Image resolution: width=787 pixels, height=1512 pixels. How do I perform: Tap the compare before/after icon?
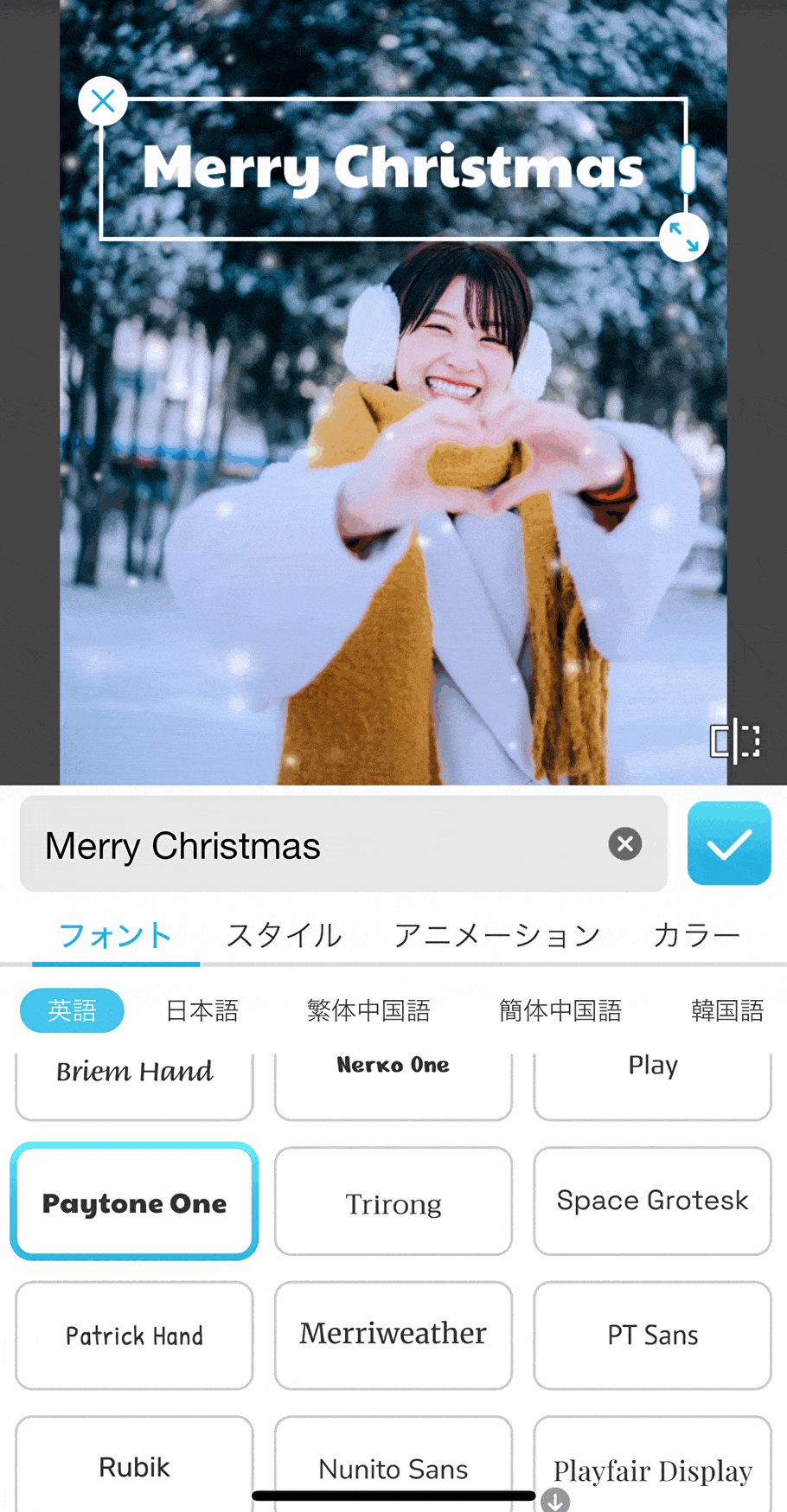pyautogui.click(x=734, y=740)
